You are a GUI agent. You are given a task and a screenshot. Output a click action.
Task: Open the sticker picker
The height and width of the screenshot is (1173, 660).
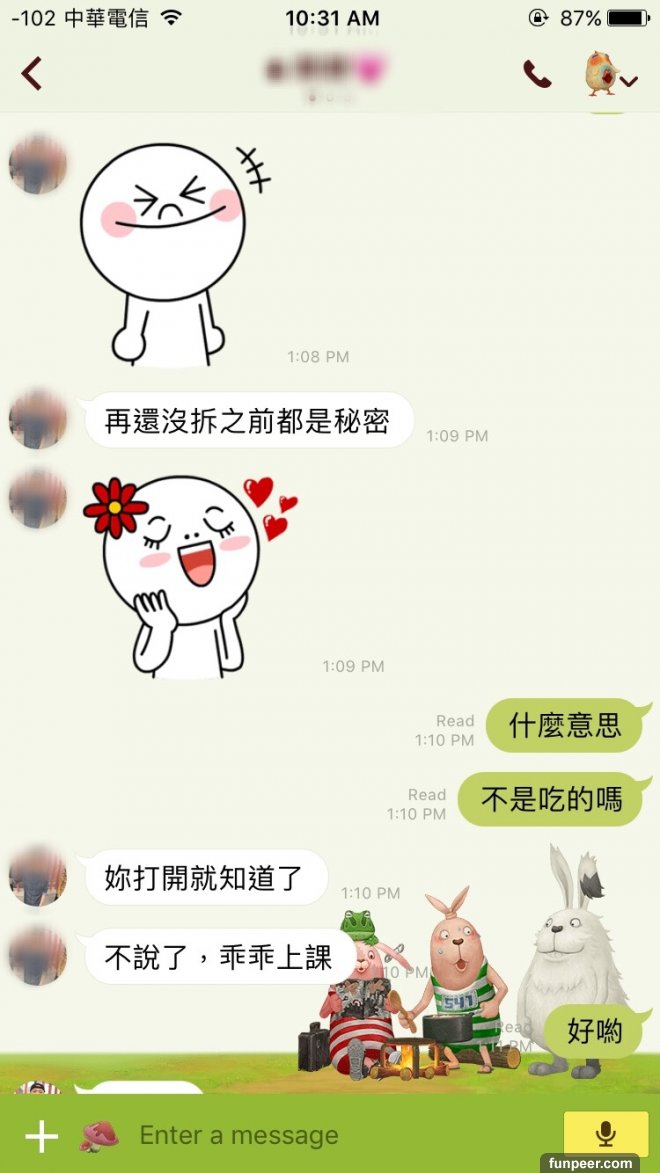99,1135
